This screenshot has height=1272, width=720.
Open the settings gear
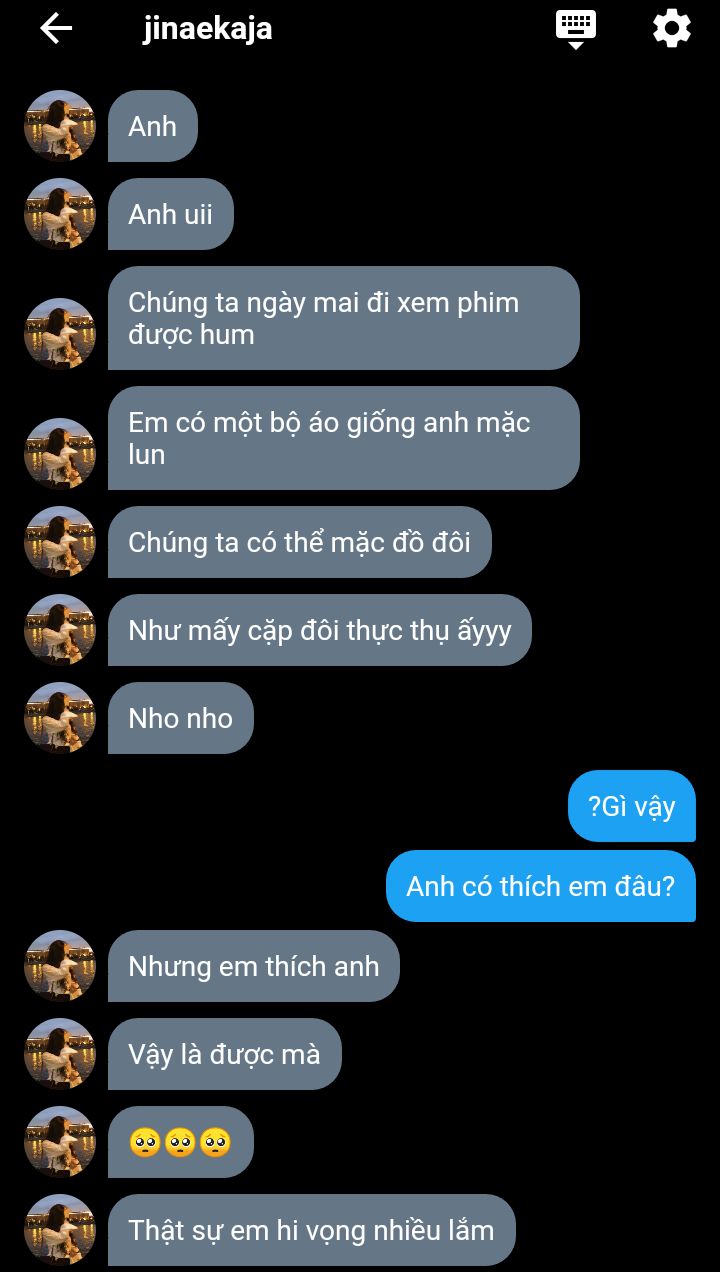point(672,29)
